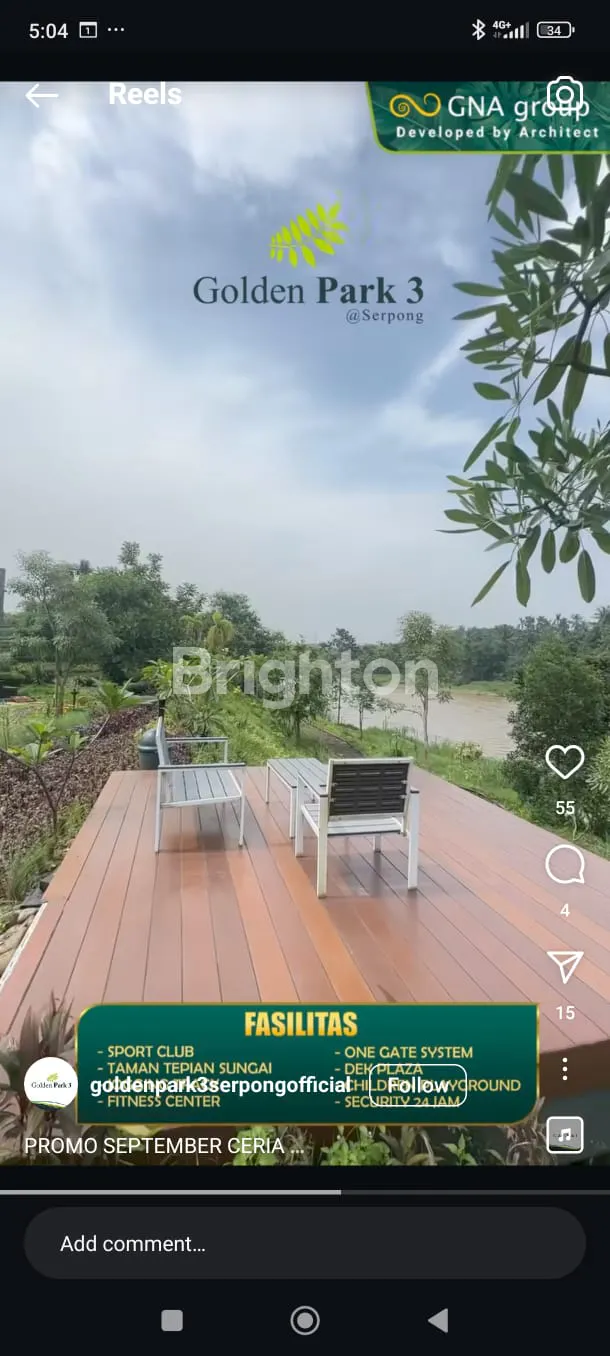Like this Golden Park 3 reel

[x=565, y=763]
